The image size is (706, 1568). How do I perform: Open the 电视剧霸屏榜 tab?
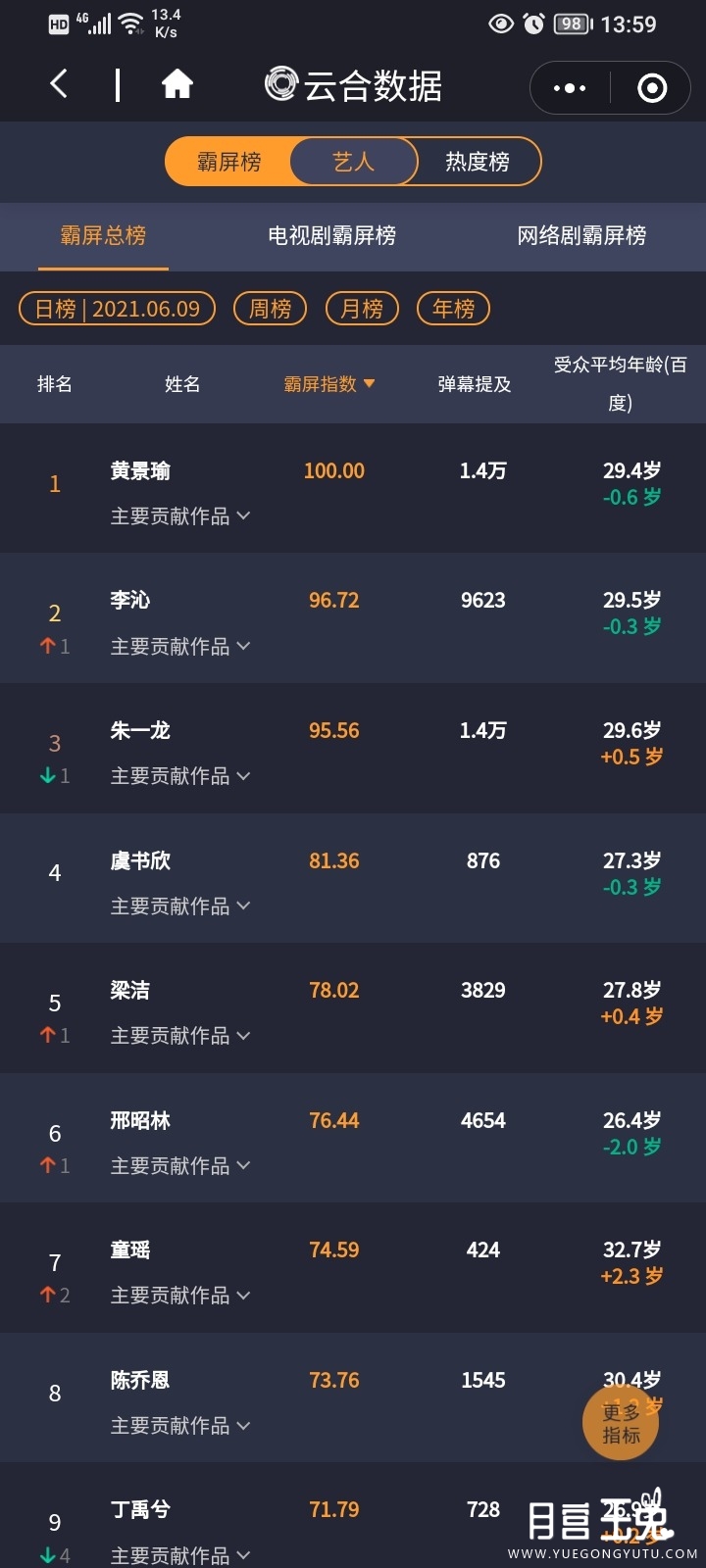332,235
